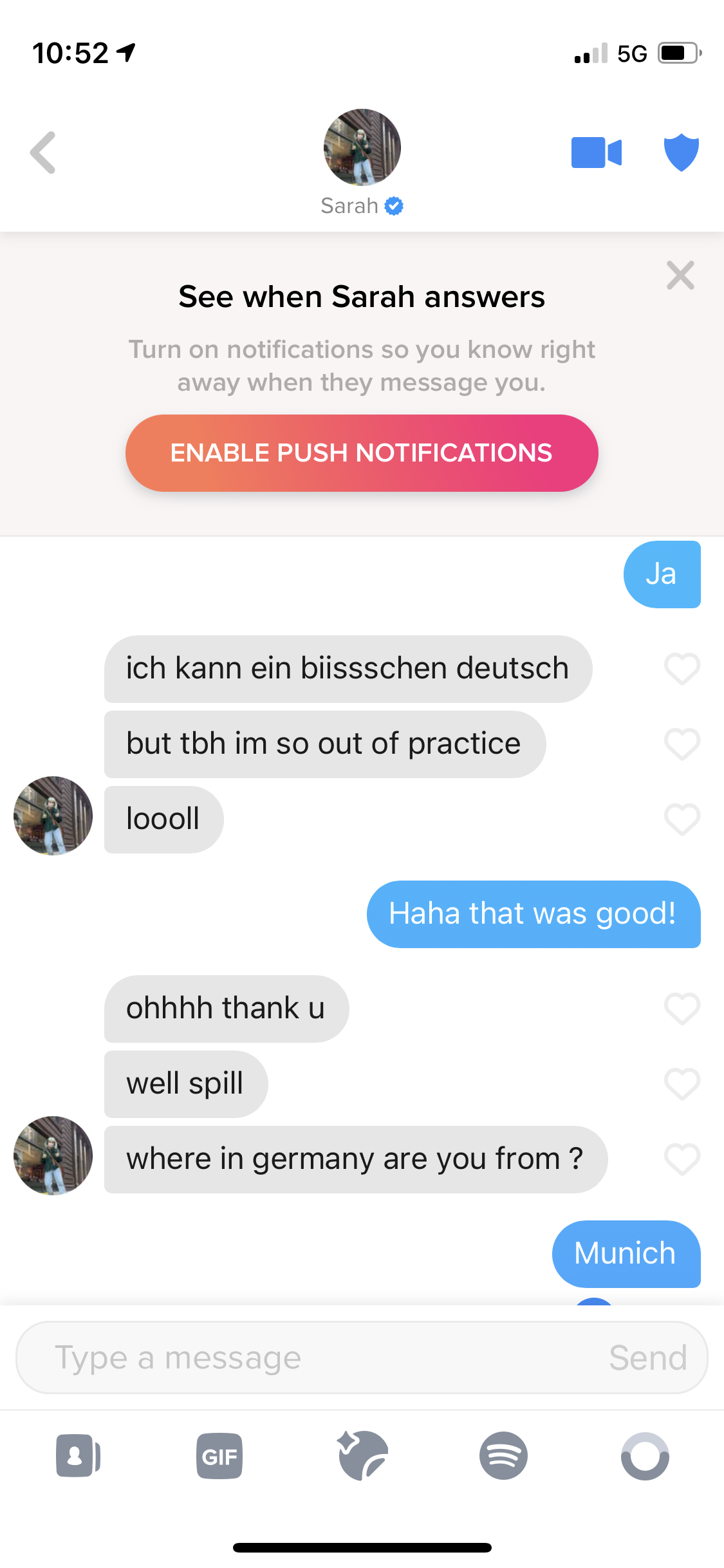Go back to the matches list

click(43, 153)
